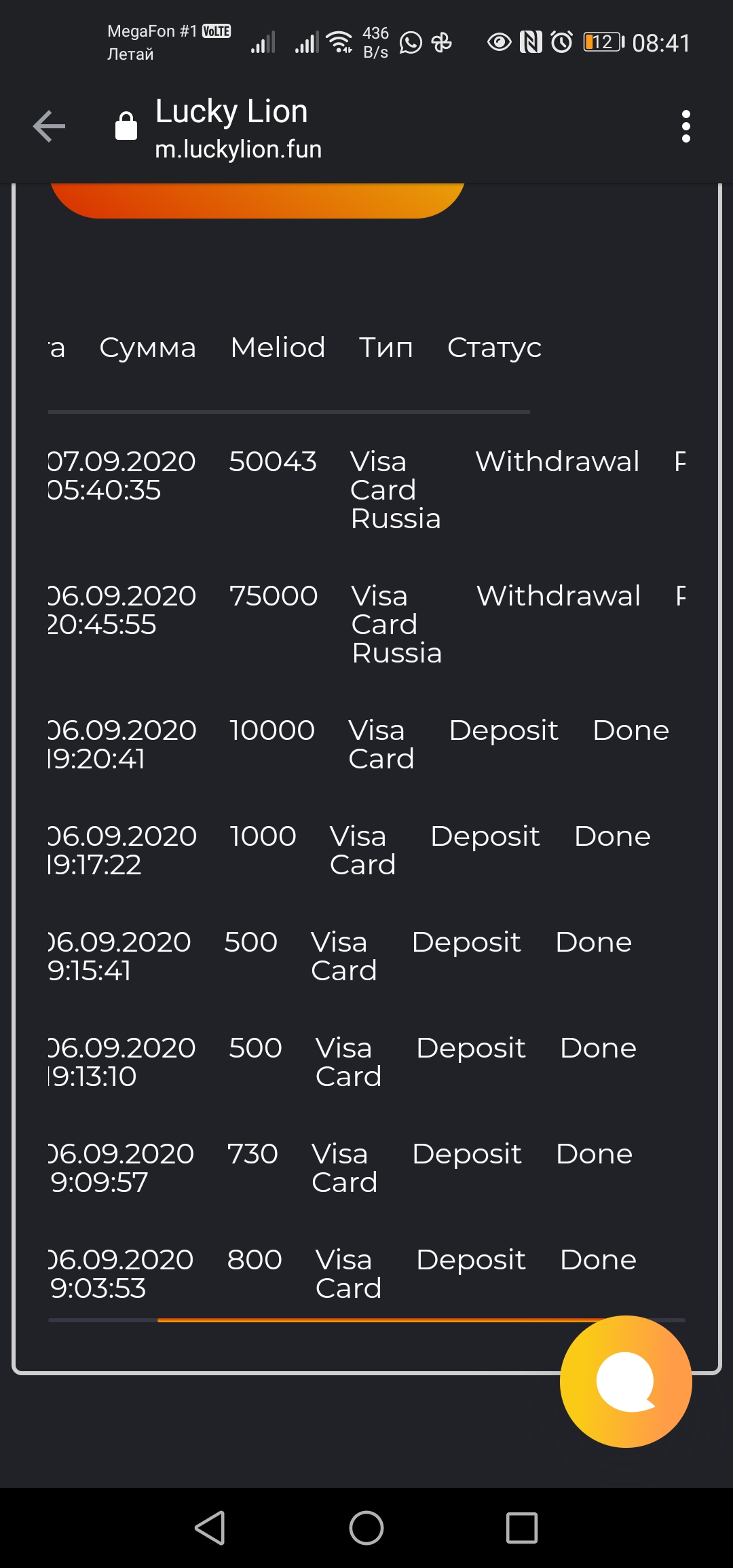Tap the orange gradient button at top

coord(257,200)
